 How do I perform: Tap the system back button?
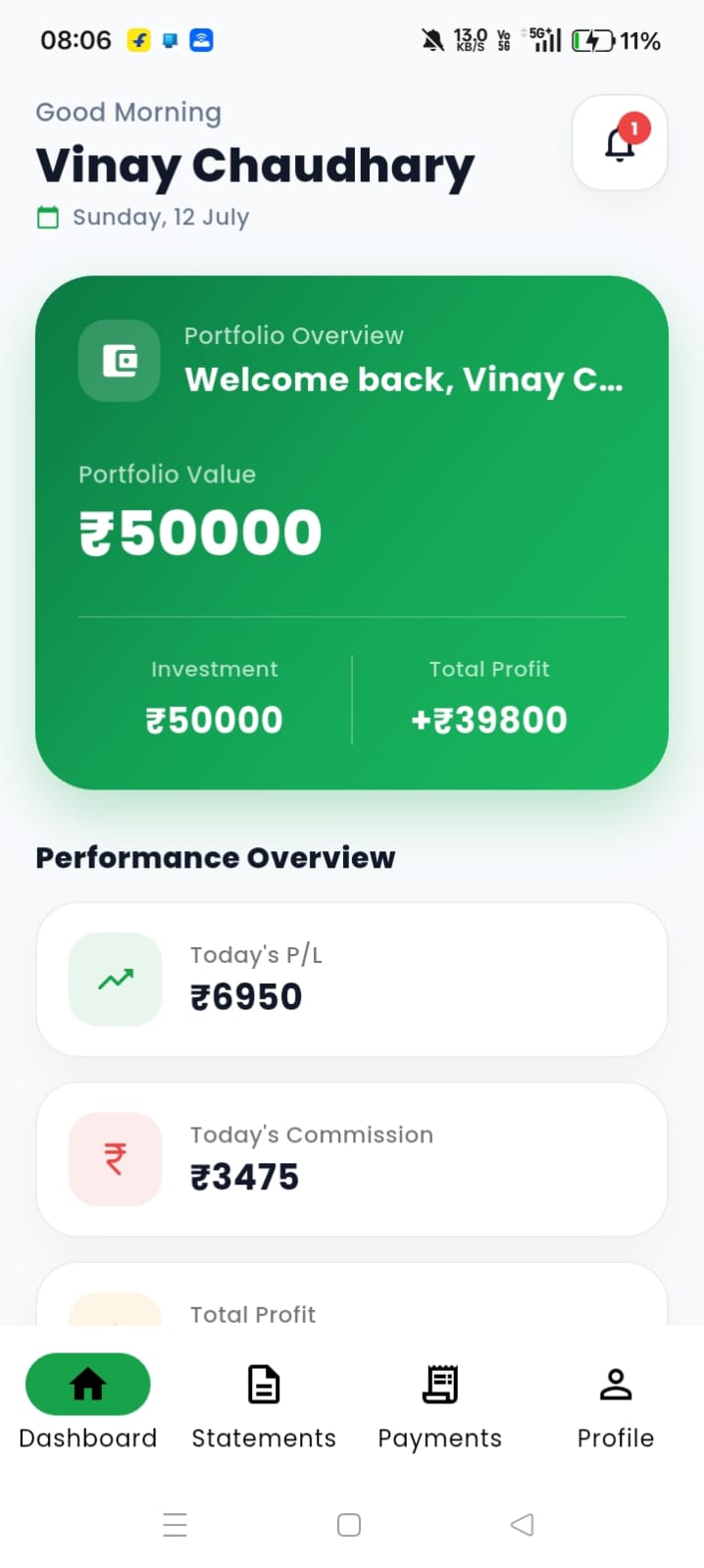[523, 1525]
